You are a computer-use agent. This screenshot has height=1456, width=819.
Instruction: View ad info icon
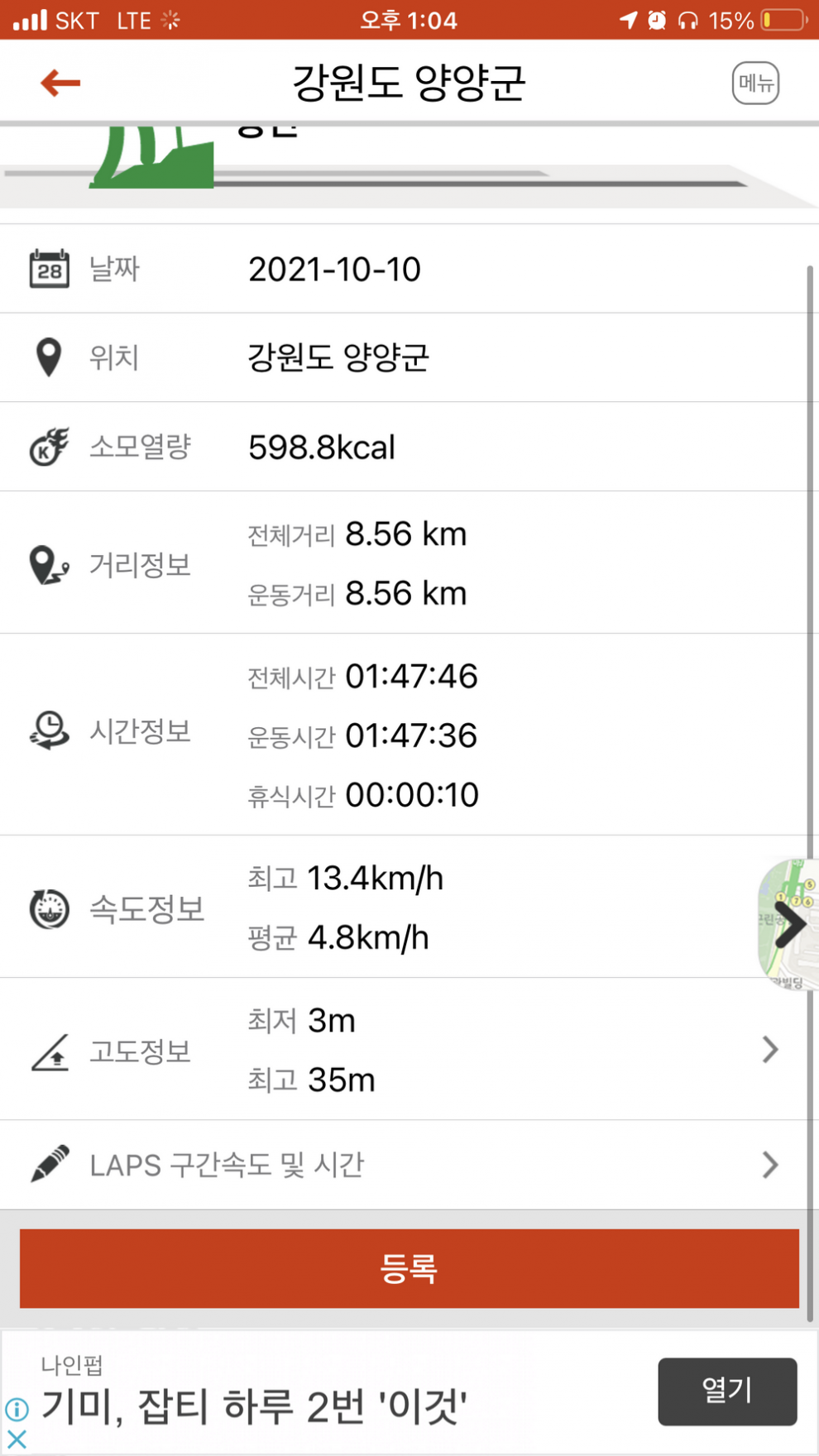pyautogui.click(x=17, y=1408)
